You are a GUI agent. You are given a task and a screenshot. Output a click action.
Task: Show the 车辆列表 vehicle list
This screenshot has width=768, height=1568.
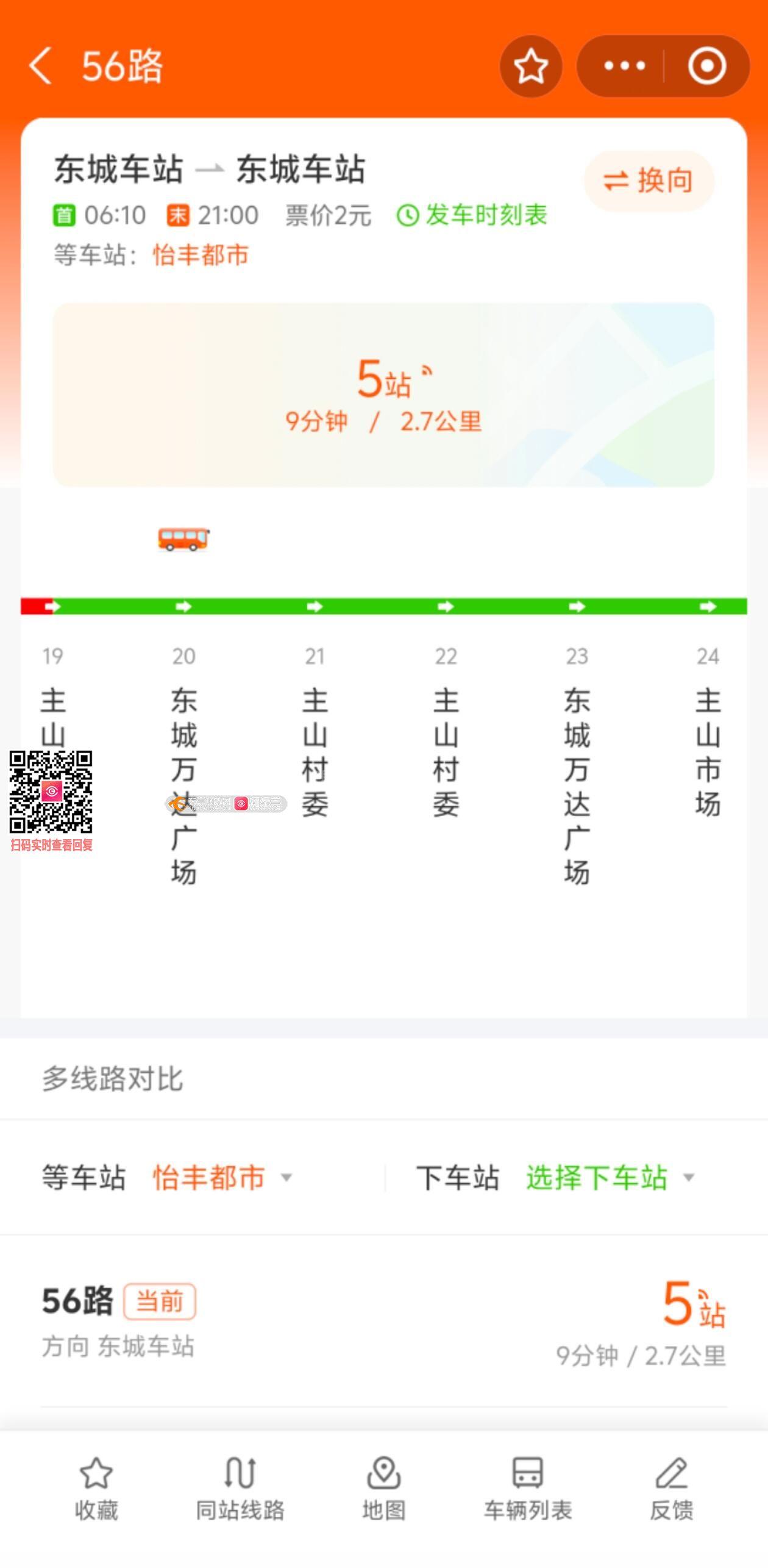coord(528,1489)
